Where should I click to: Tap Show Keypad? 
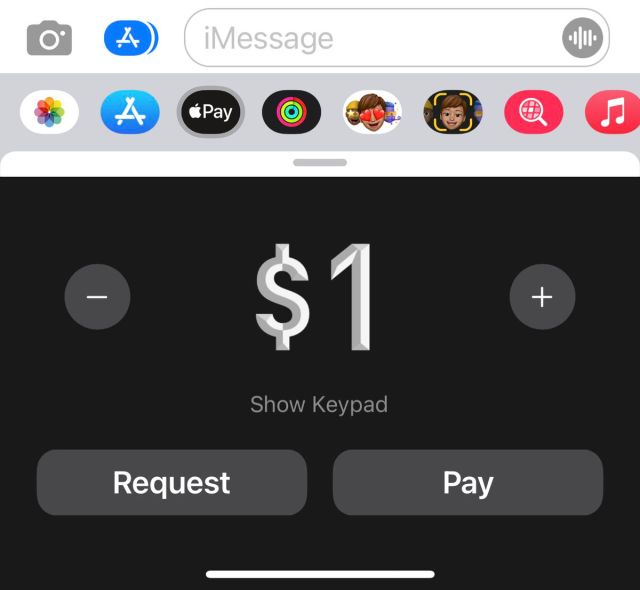pyautogui.click(x=319, y=405)
